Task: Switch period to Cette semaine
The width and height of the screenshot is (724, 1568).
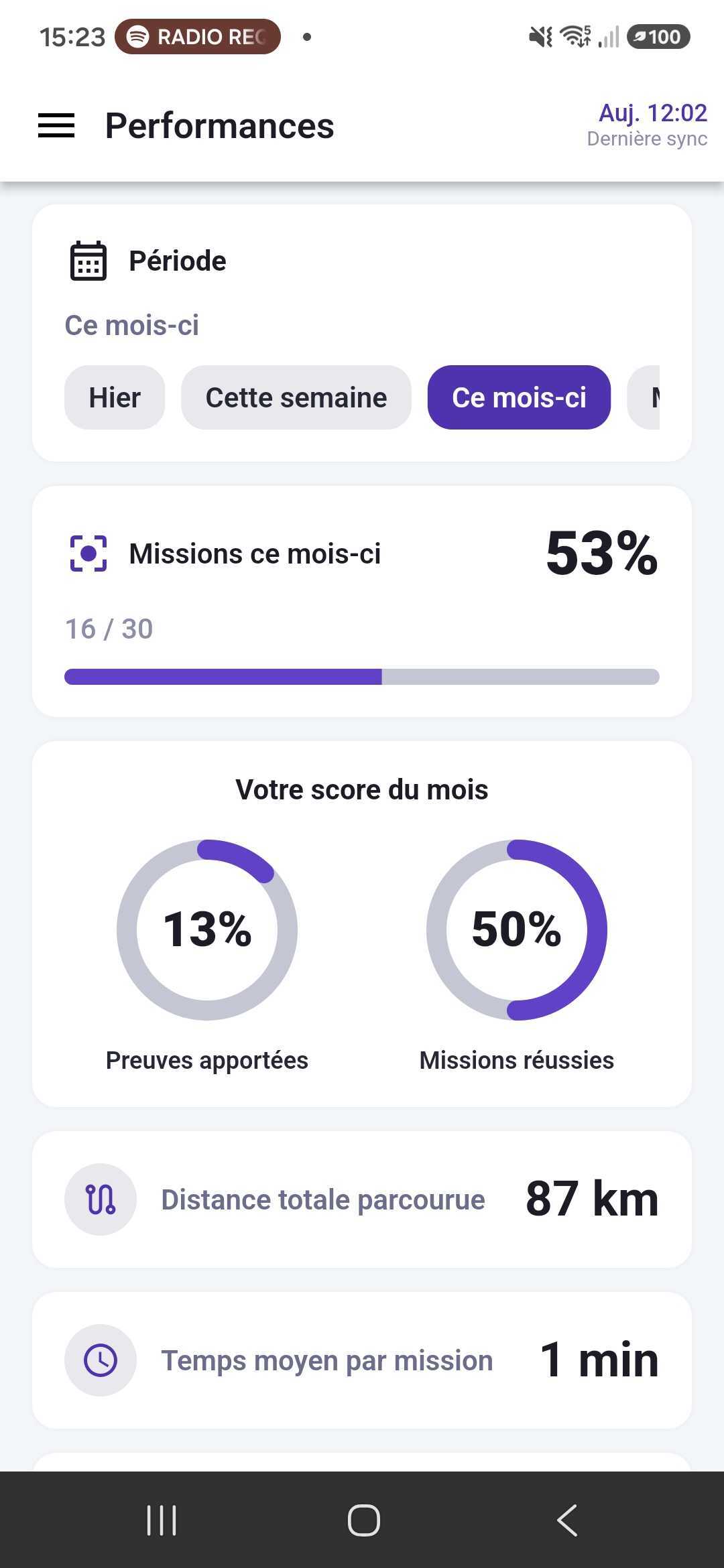Action: click(x=296, y=397)
